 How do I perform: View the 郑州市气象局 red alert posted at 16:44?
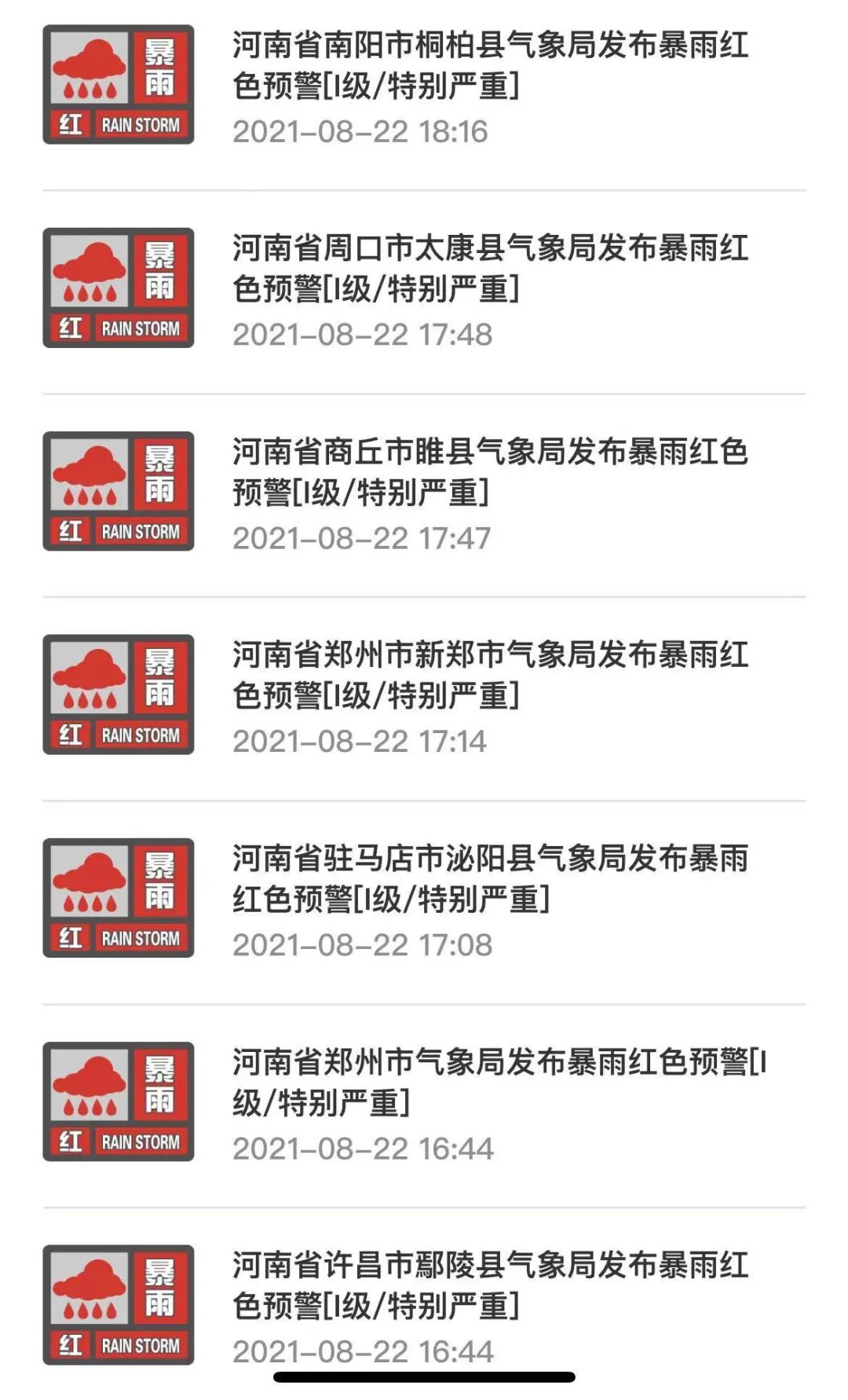[x=498, y=1082]
